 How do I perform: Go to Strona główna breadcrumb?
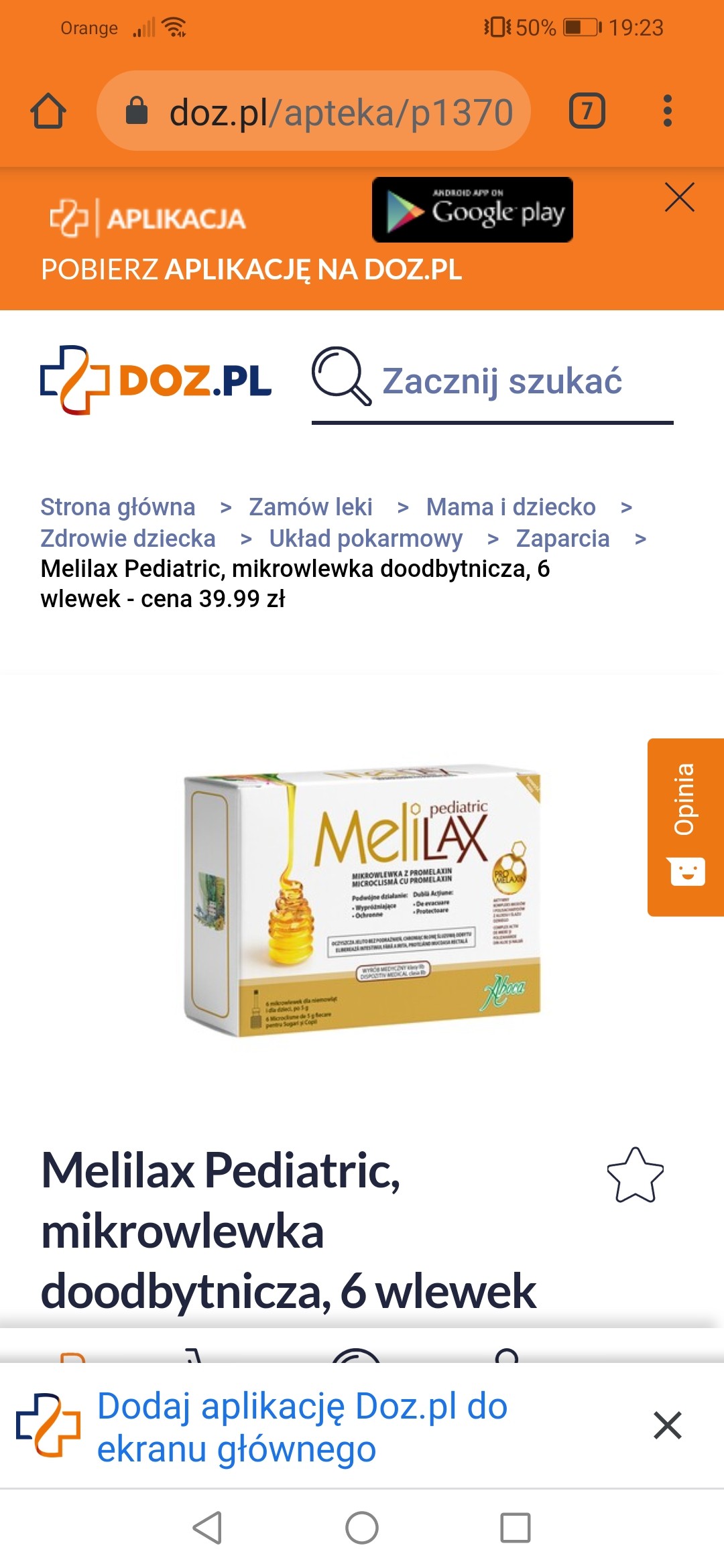point(118,507)
